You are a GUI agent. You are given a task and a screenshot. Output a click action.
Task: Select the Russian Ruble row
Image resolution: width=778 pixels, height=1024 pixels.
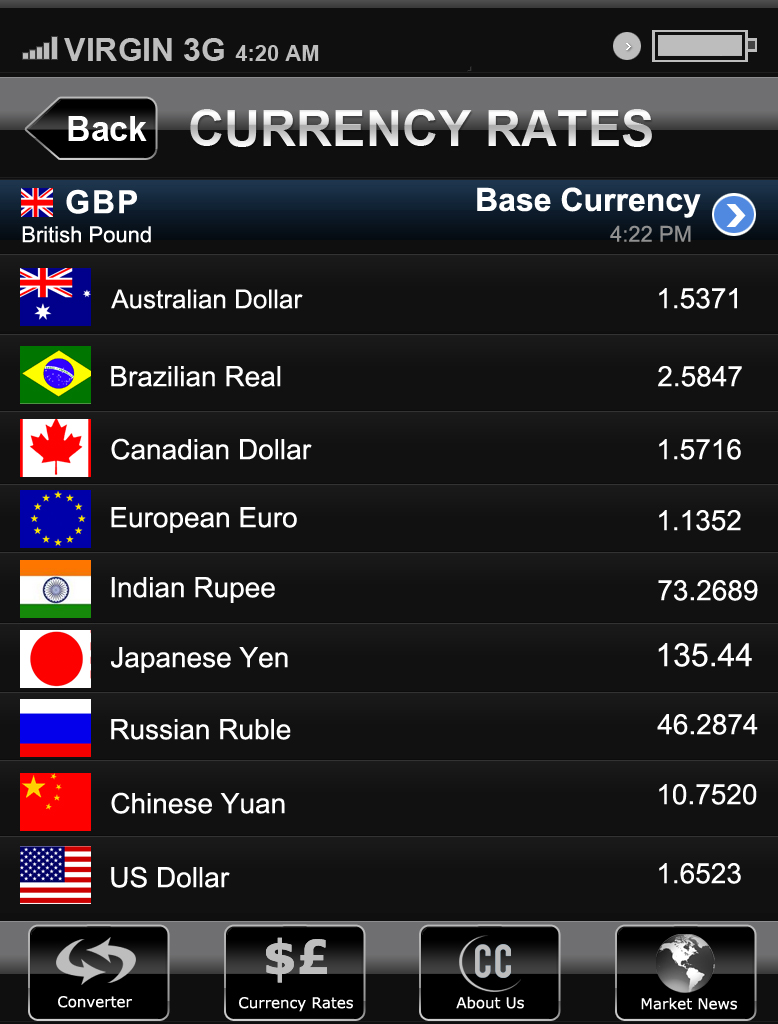click(388, 728)
